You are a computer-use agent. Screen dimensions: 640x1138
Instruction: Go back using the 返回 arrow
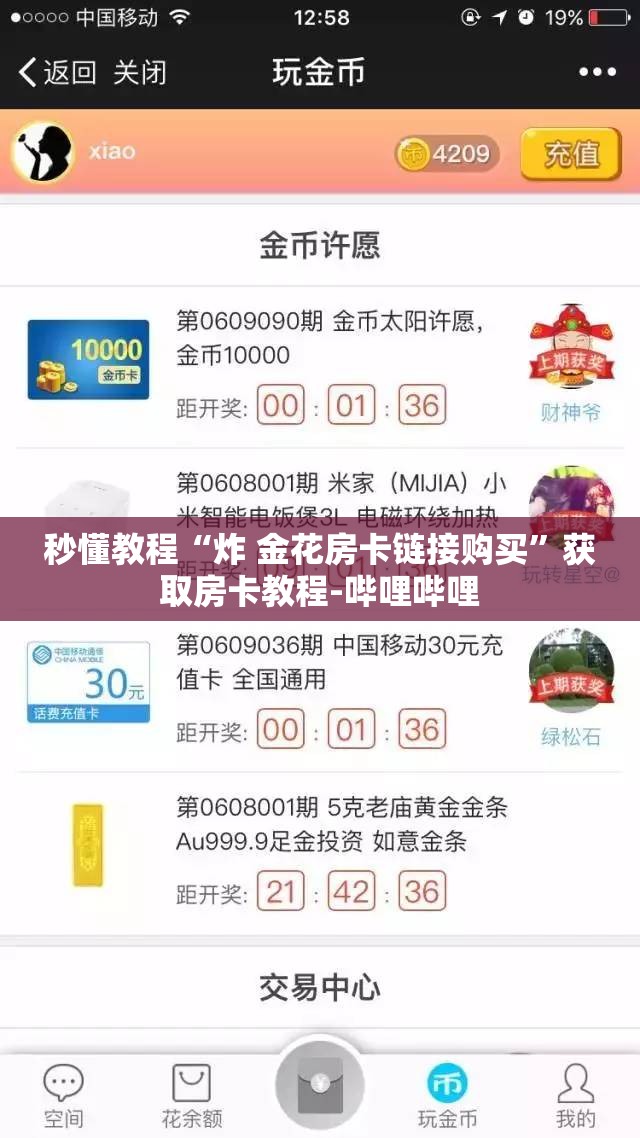[x=57, y=72]
